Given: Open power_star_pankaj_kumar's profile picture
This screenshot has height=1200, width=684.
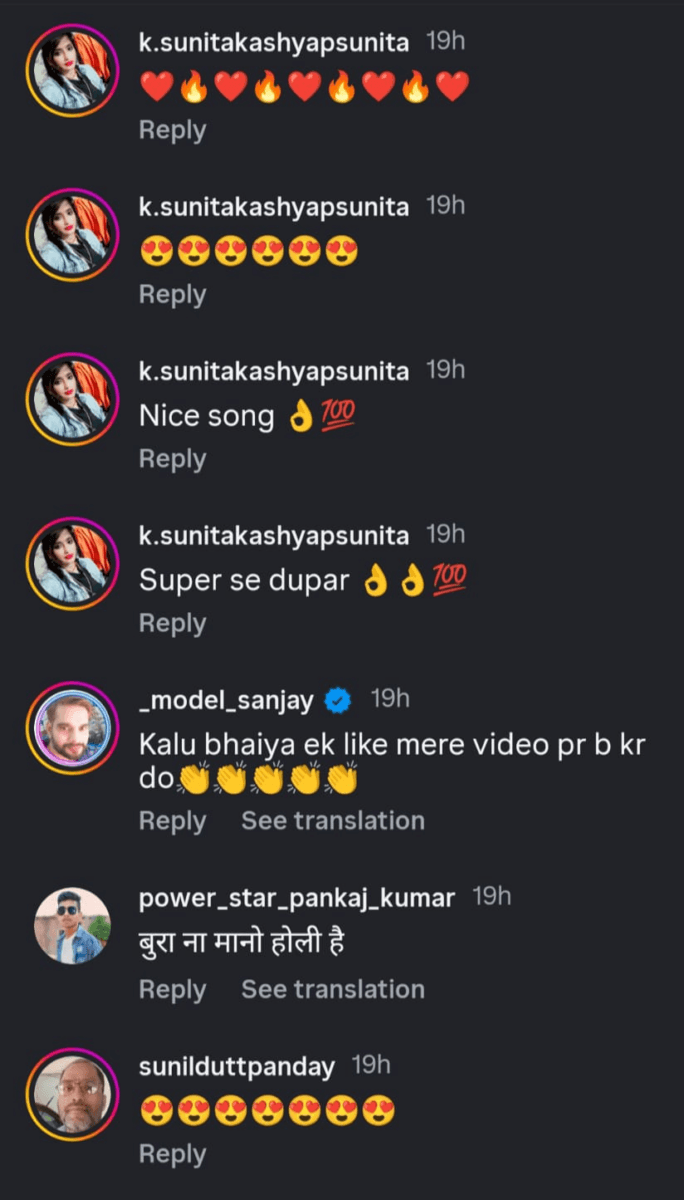Looking at the screenshot, I should pyautogui.click(x=72, y=925).
